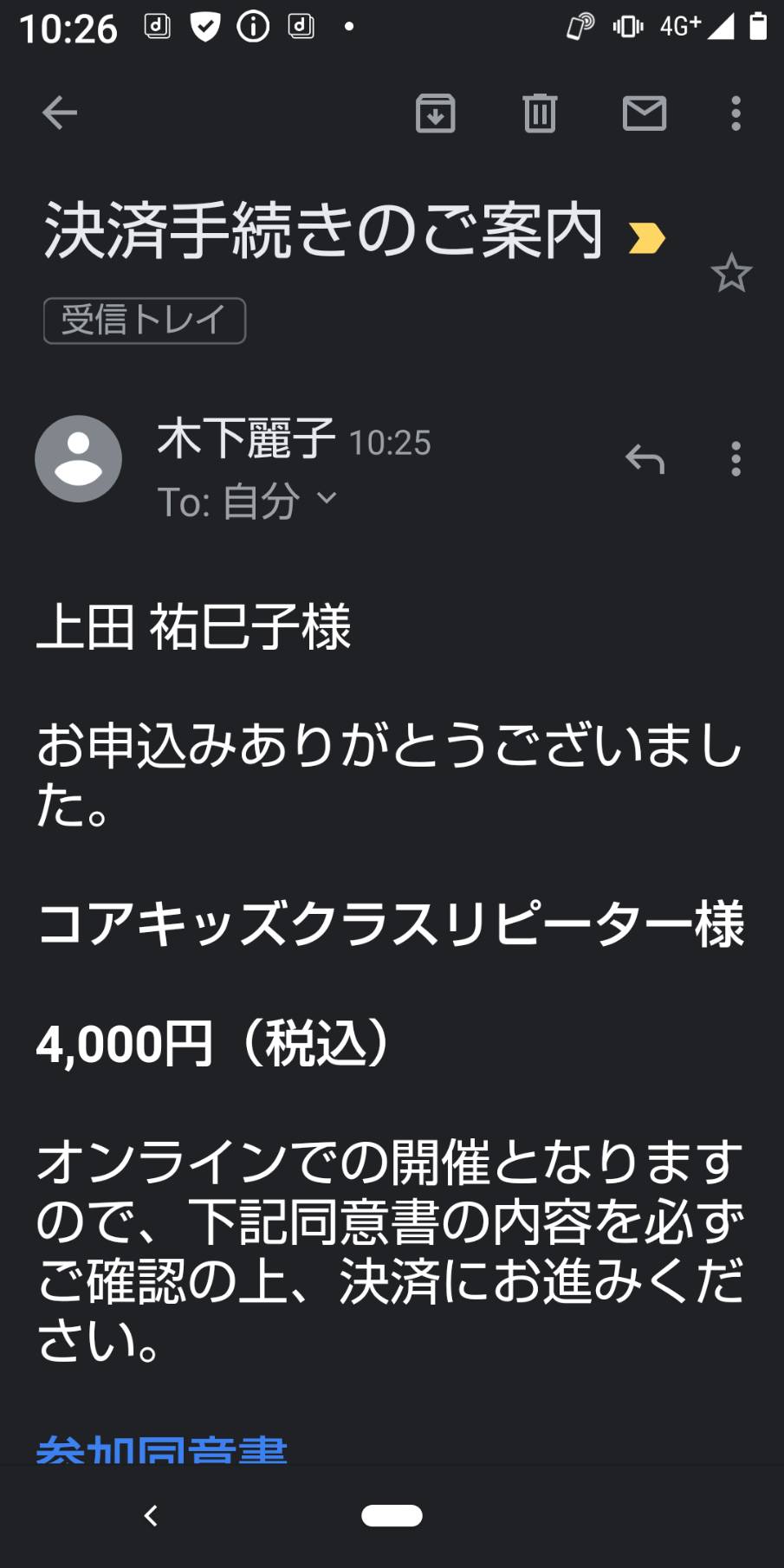Open message options next to reply
784x1568 pixels.
coord(735,458)
